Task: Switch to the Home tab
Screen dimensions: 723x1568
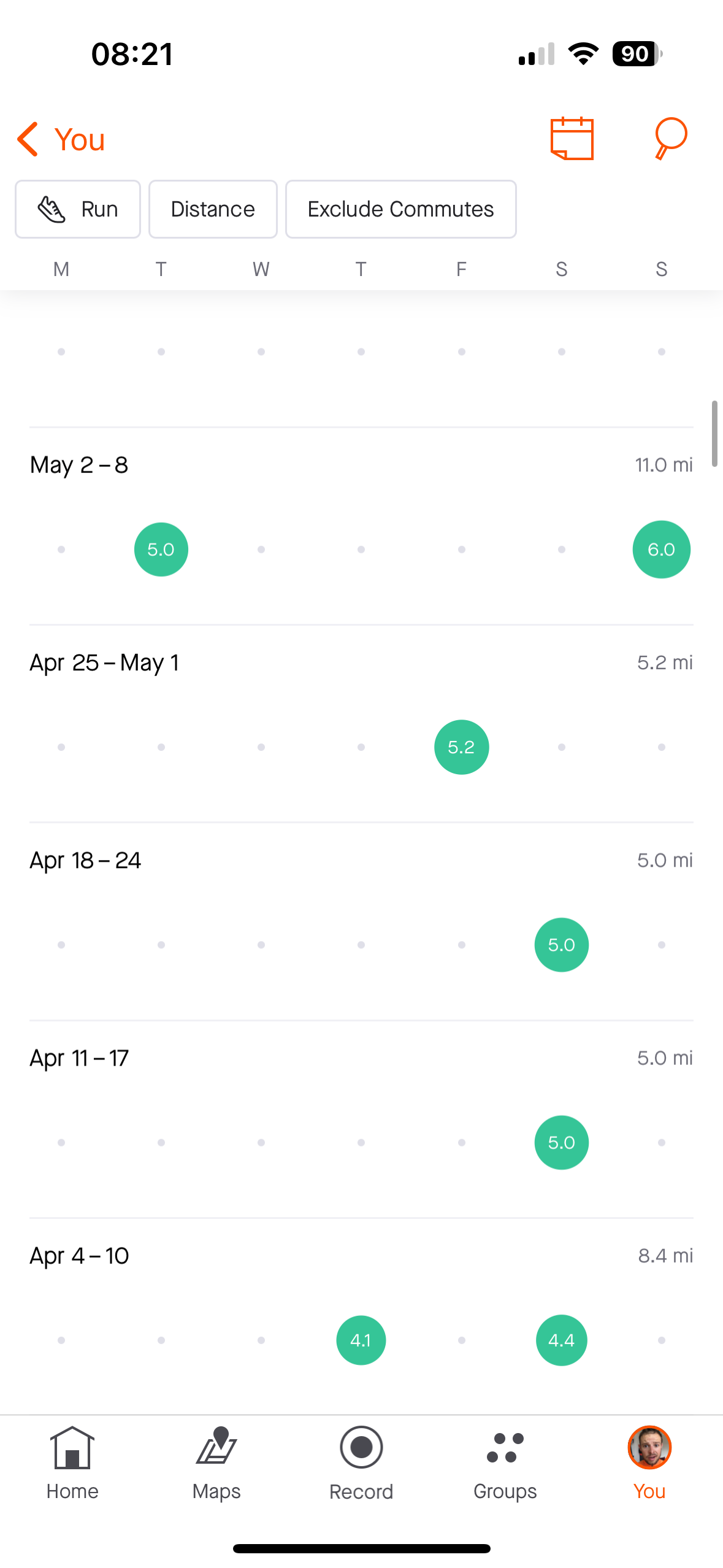Action: click(72, 1463)
